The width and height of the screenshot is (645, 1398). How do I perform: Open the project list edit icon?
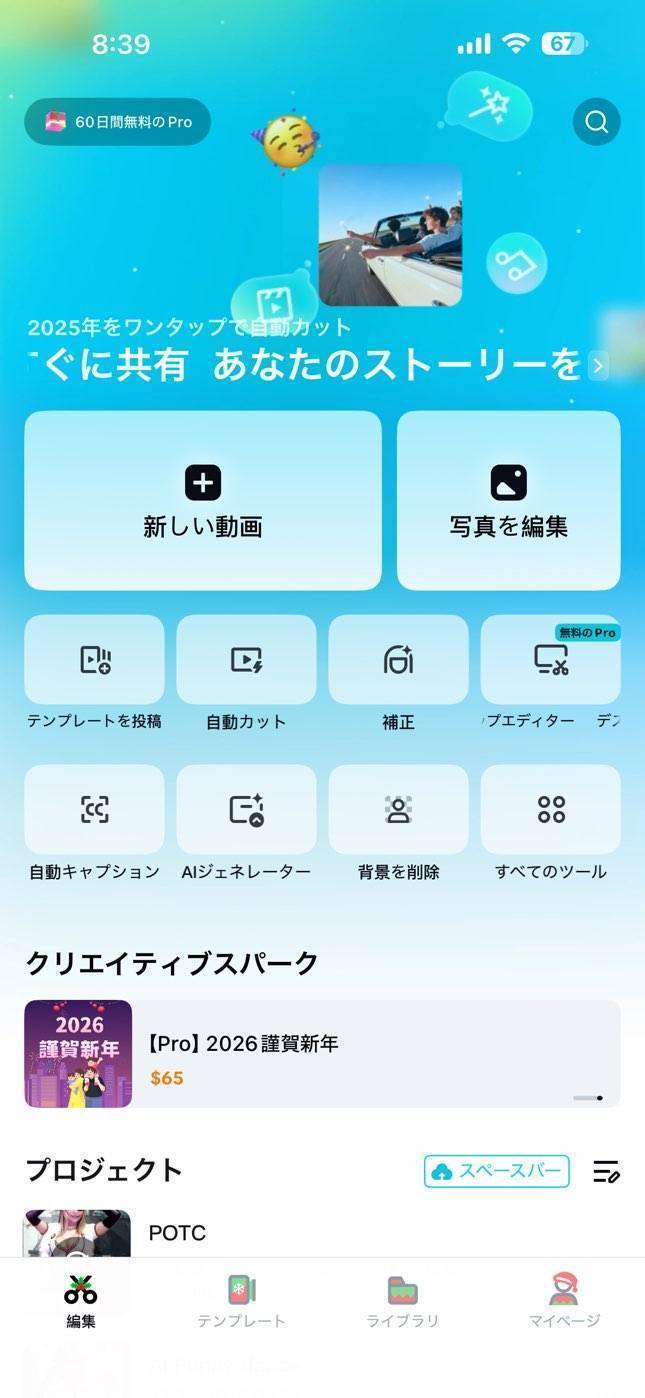606,1171
